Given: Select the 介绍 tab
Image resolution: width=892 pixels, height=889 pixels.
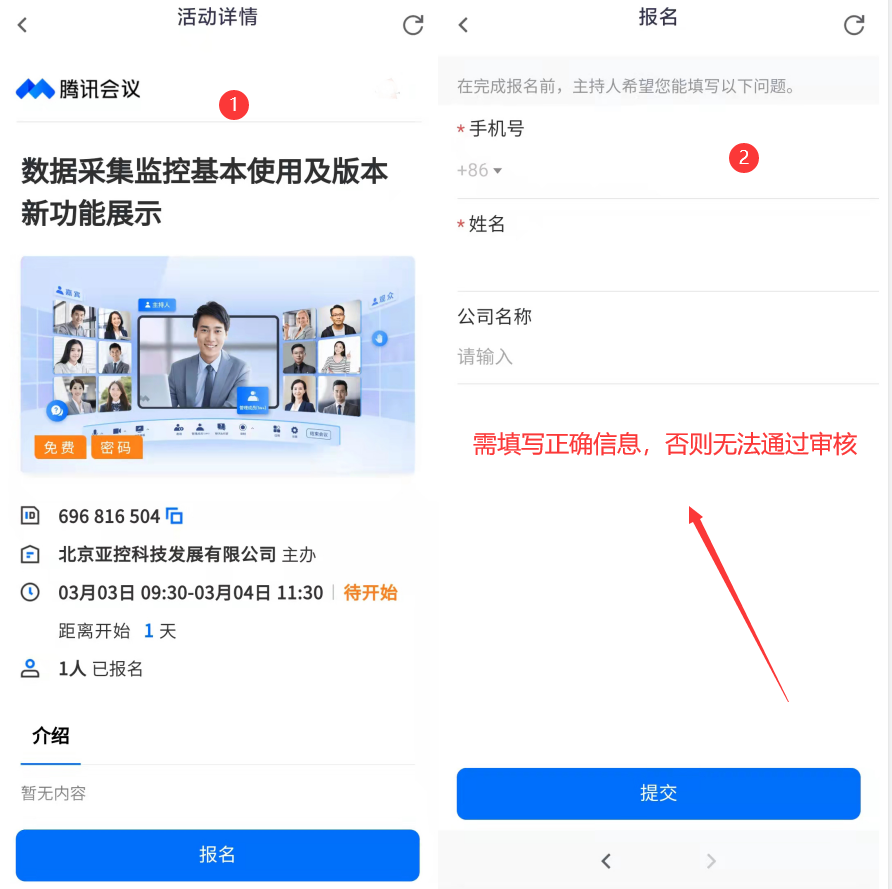Looking at the screenshot, I should 51,736.
